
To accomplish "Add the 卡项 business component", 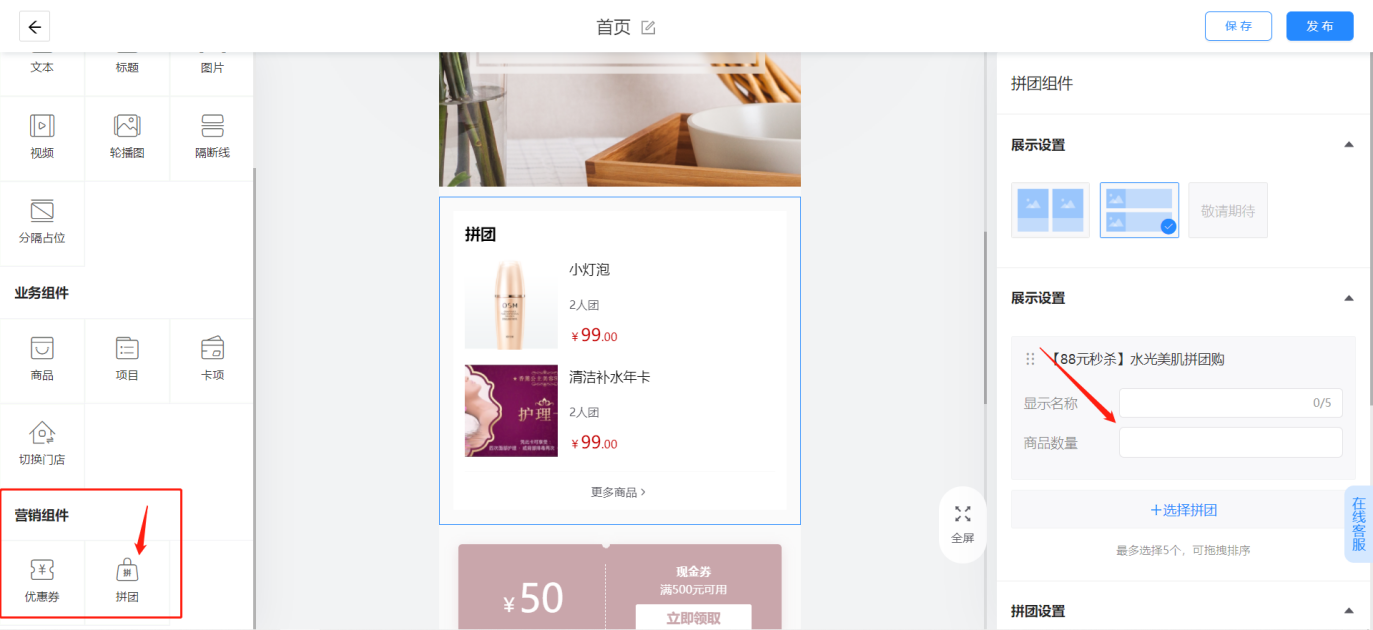I will [x=212, y=359].
